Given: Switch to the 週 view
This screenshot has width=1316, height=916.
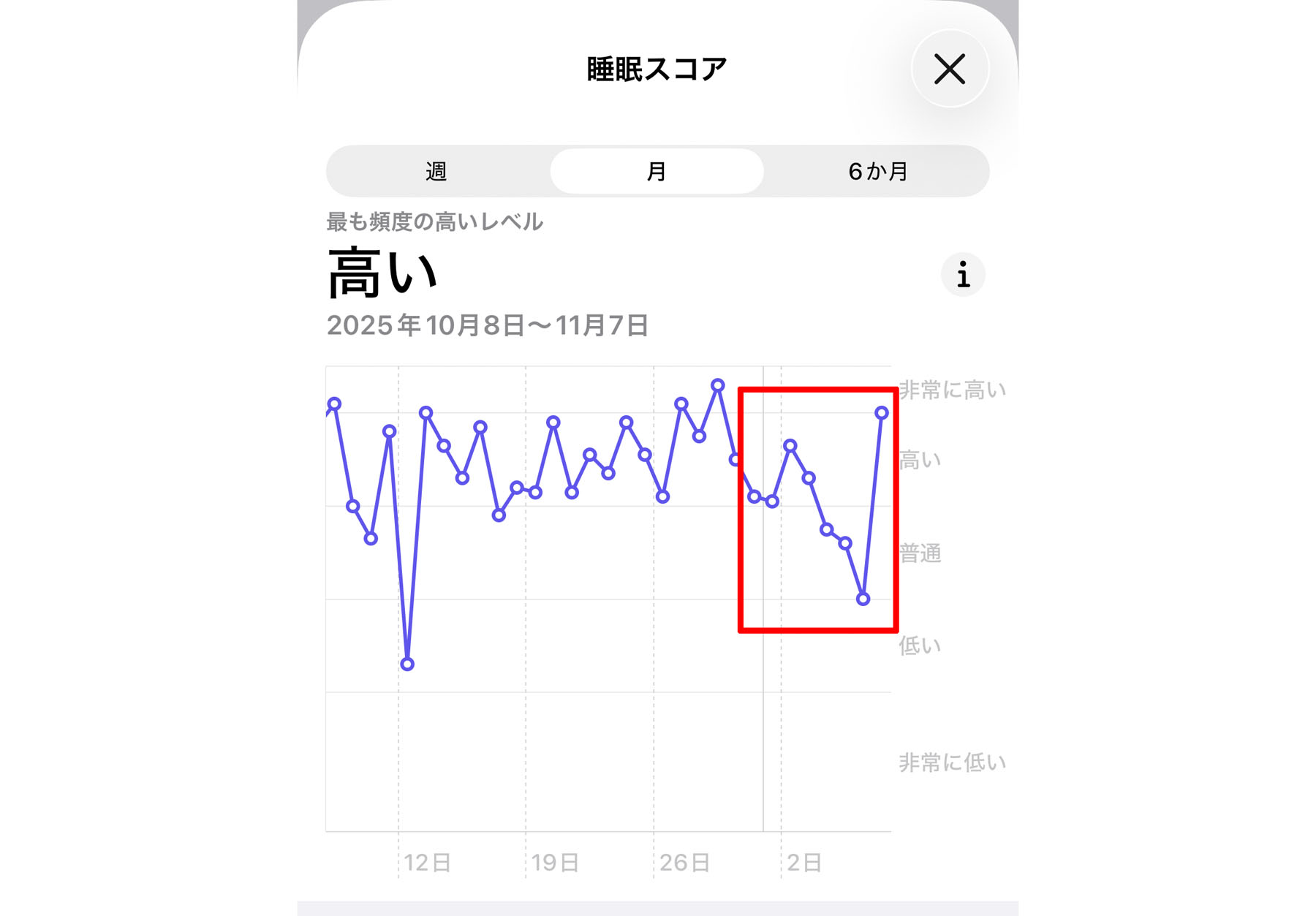Looking at the screenshot, I should (x=436, y=171).
